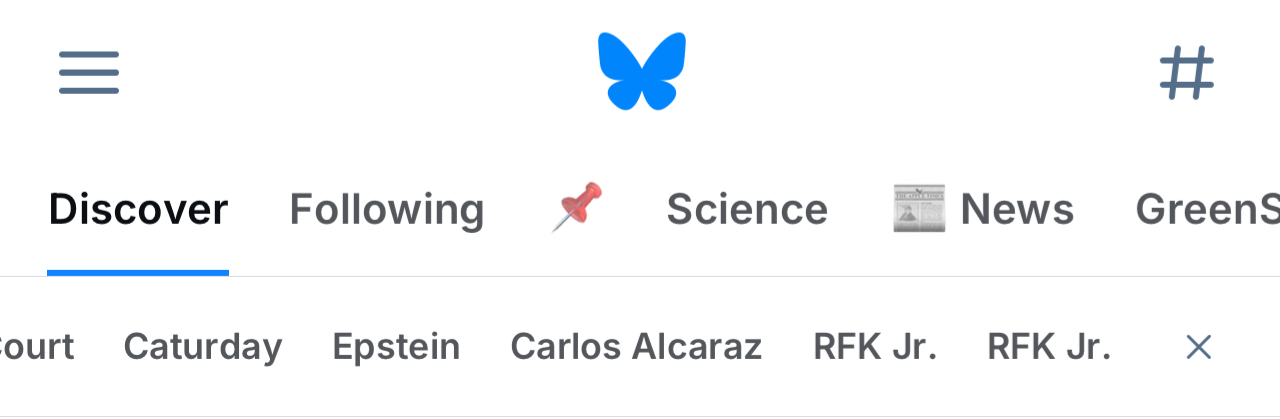Open the feeds hashtag icon
Viewport: 1280px width, 419px height.
coord(1187,73)
